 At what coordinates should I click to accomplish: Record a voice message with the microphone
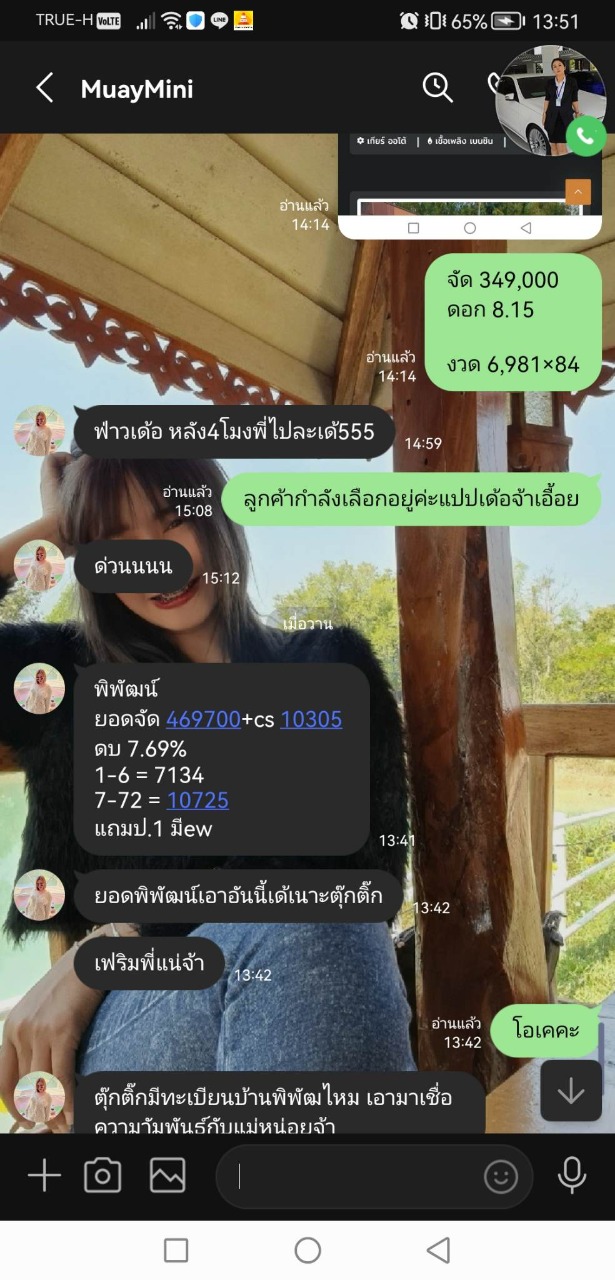coord(572,1176)
